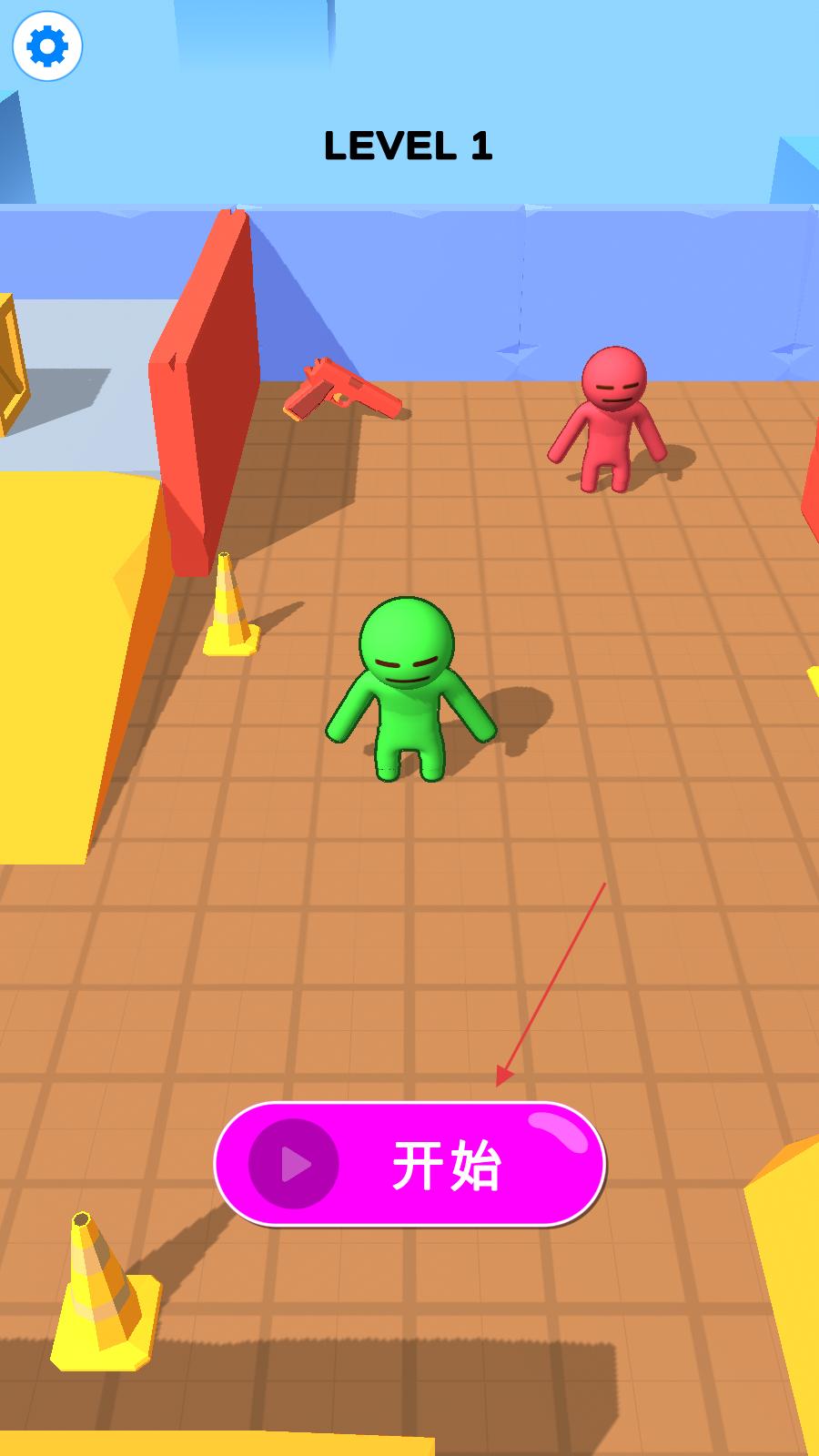Open the settings gear icon

pyautogui.click(x=47, y=46)
